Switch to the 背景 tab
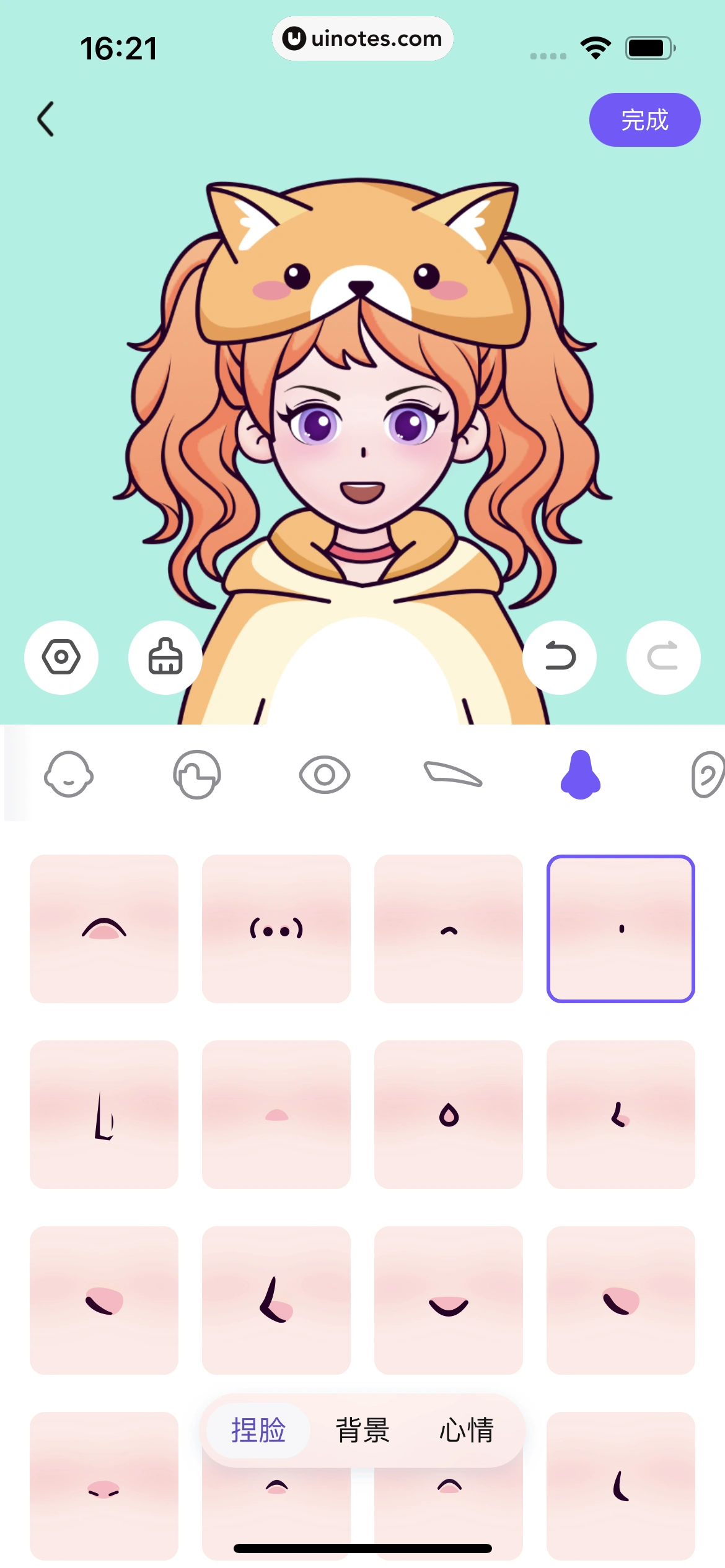This screenshot has height=1568, width=725. tap(362, 1431)
